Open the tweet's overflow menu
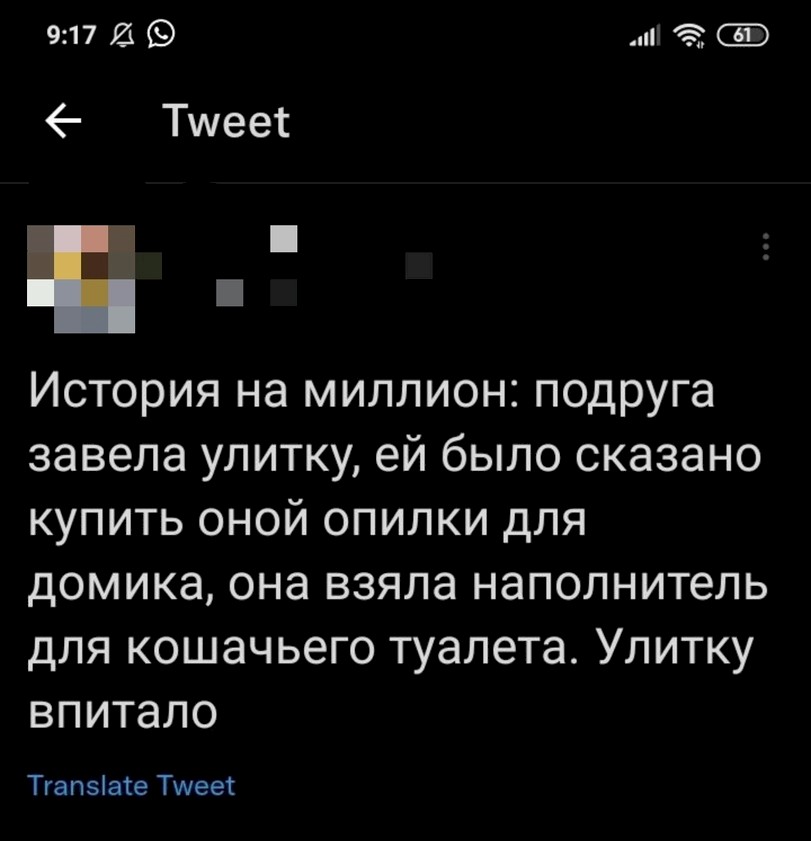 click(766, 246)
